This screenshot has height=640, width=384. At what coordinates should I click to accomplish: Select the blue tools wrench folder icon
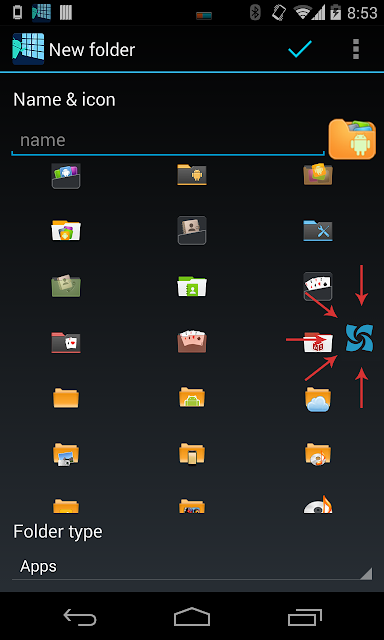[x=318, y=231]
